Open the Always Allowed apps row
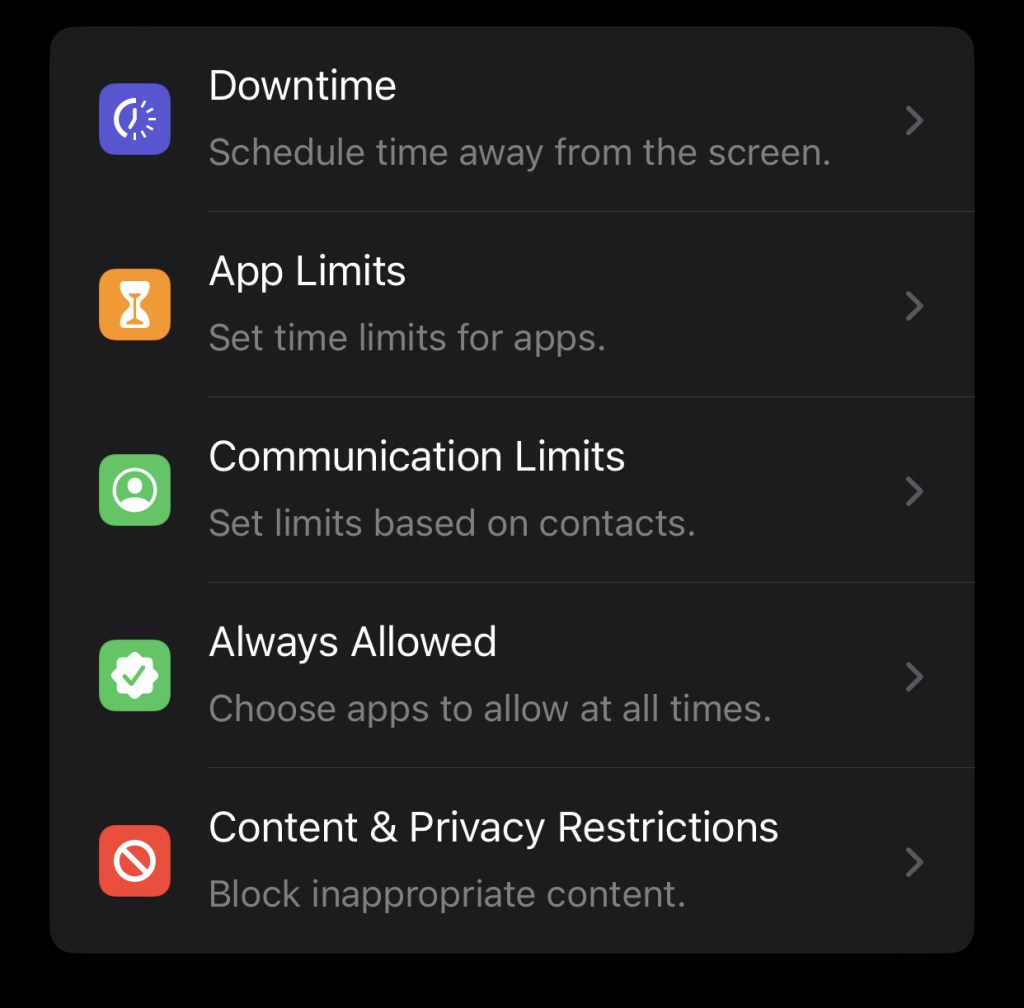1024x1008 pixels. point(510,676)
